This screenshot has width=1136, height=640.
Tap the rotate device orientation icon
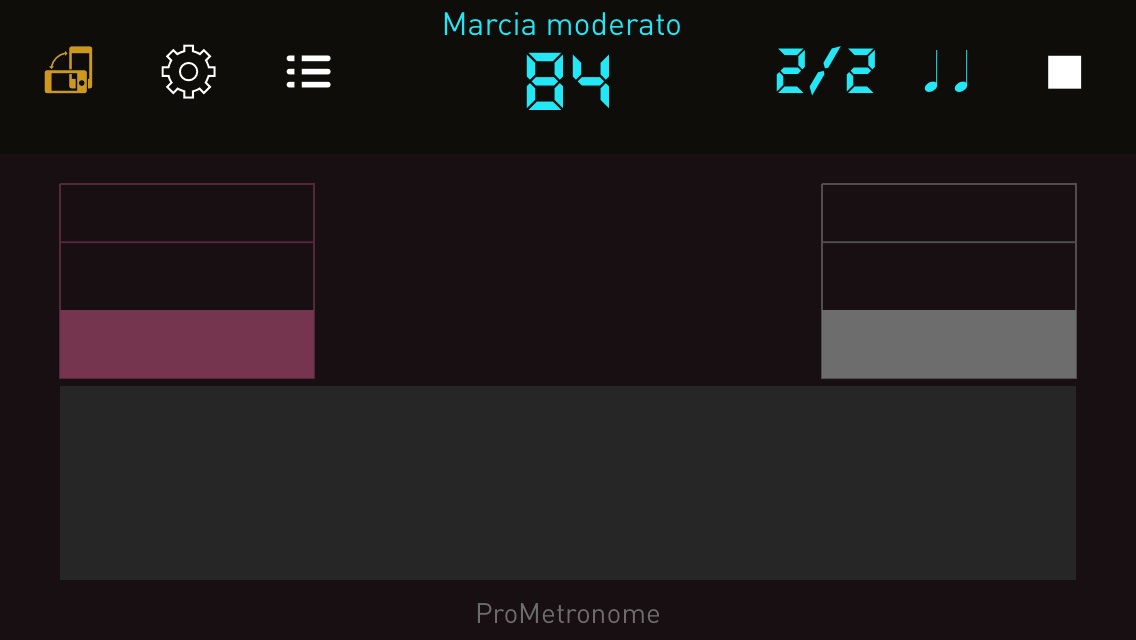click(x=68, y=71)
